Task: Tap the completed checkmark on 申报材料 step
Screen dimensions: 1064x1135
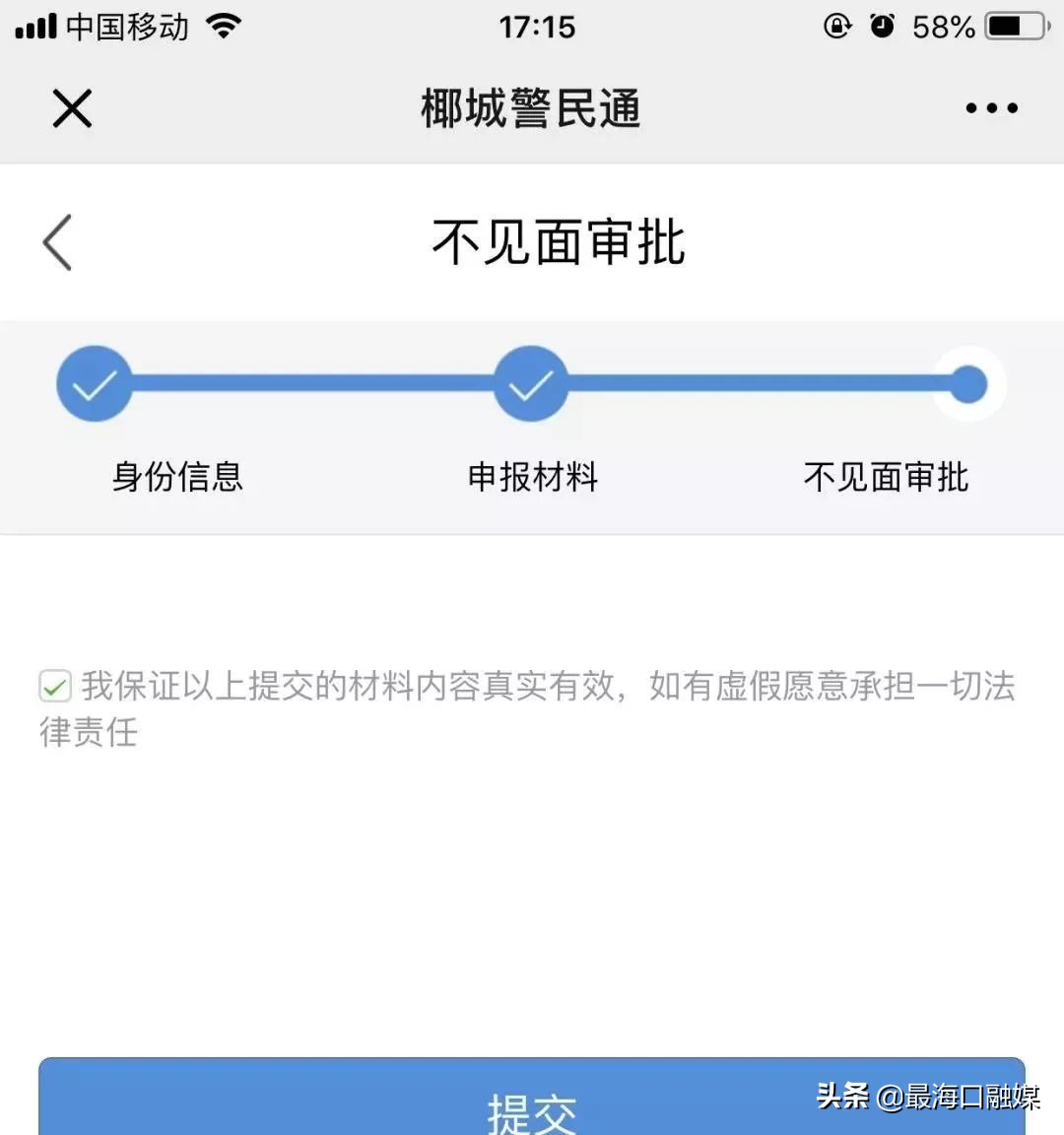Action: click(530, 383)
